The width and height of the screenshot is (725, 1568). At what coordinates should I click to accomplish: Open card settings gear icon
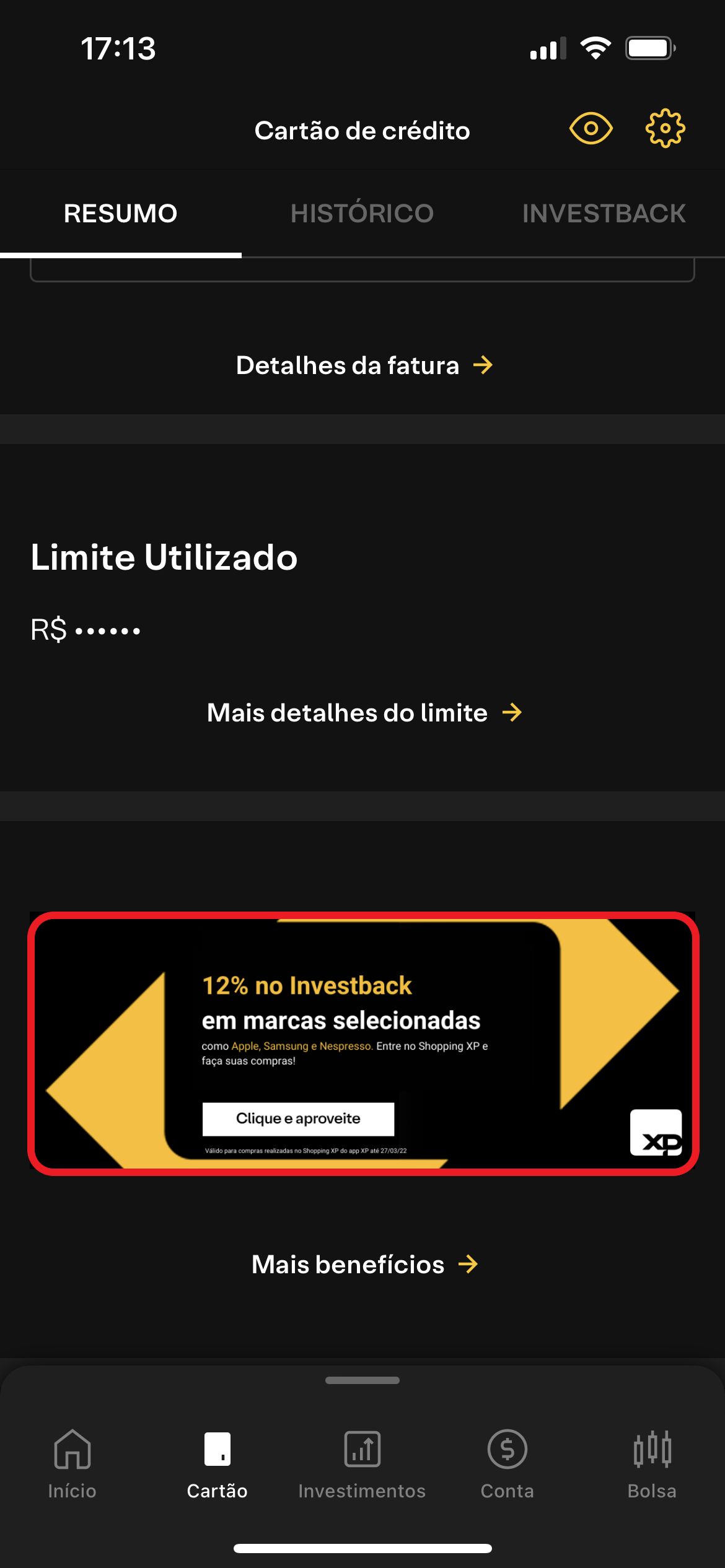(x=665, y=129)
